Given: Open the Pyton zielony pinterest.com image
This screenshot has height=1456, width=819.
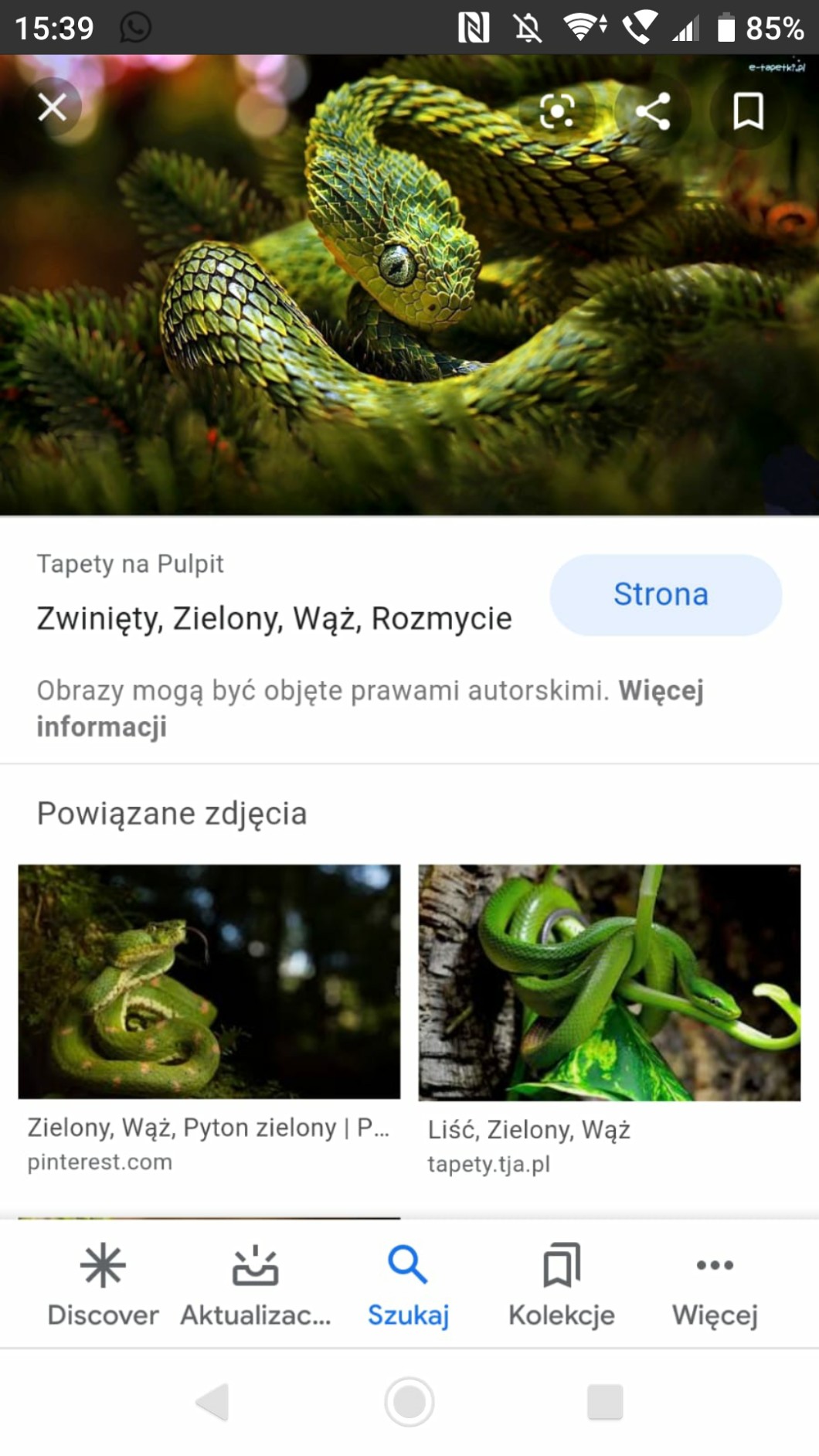Looking at the screenshot, I should coord(209,981).
